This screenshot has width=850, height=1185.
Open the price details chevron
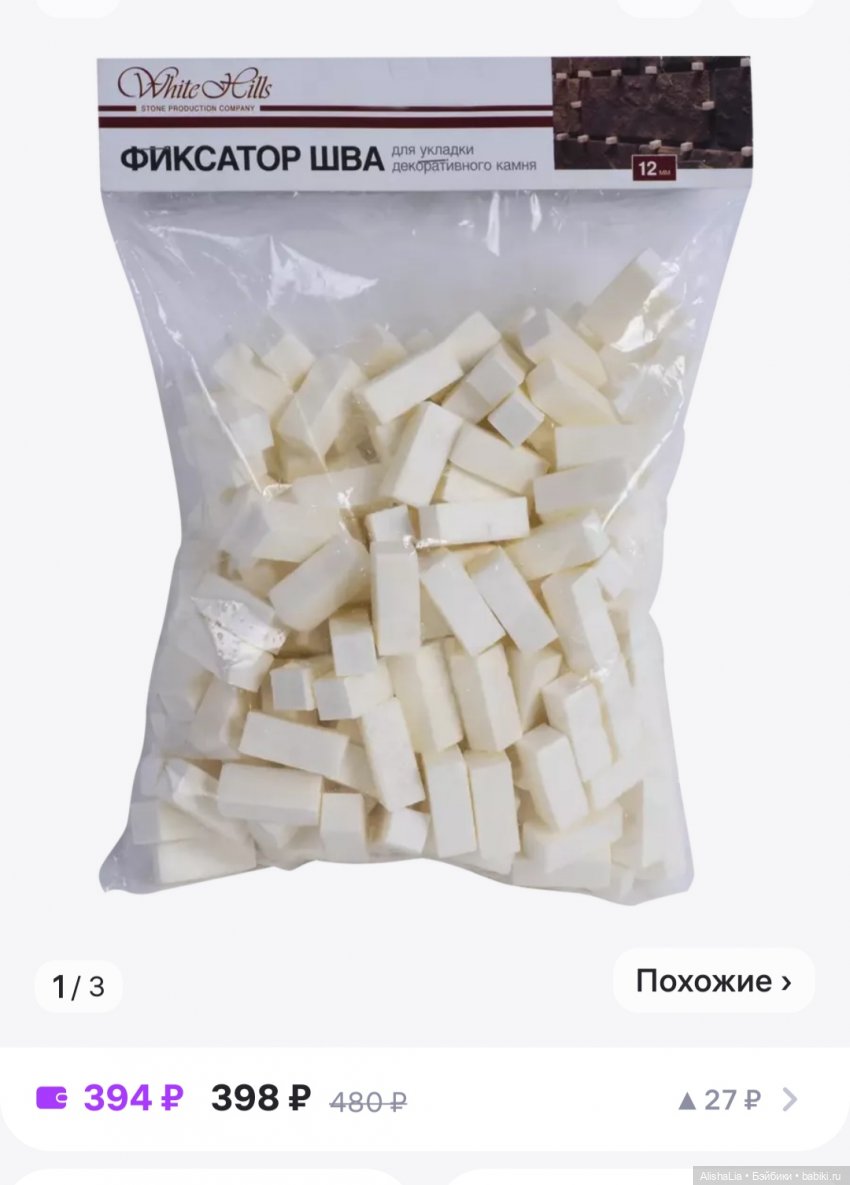click(789, 1100)
